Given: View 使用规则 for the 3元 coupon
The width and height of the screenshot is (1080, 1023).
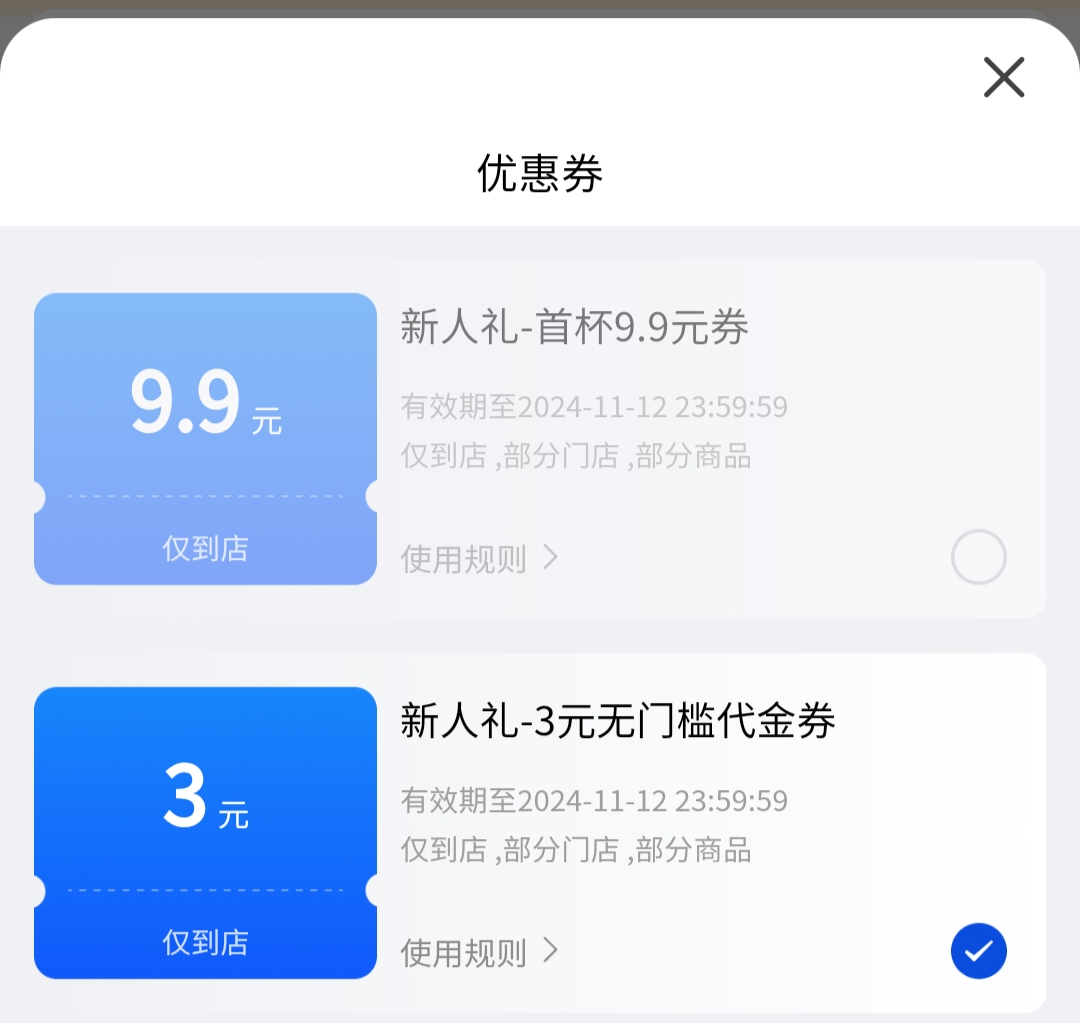Looking at the screenshot, I should point(479,952).
